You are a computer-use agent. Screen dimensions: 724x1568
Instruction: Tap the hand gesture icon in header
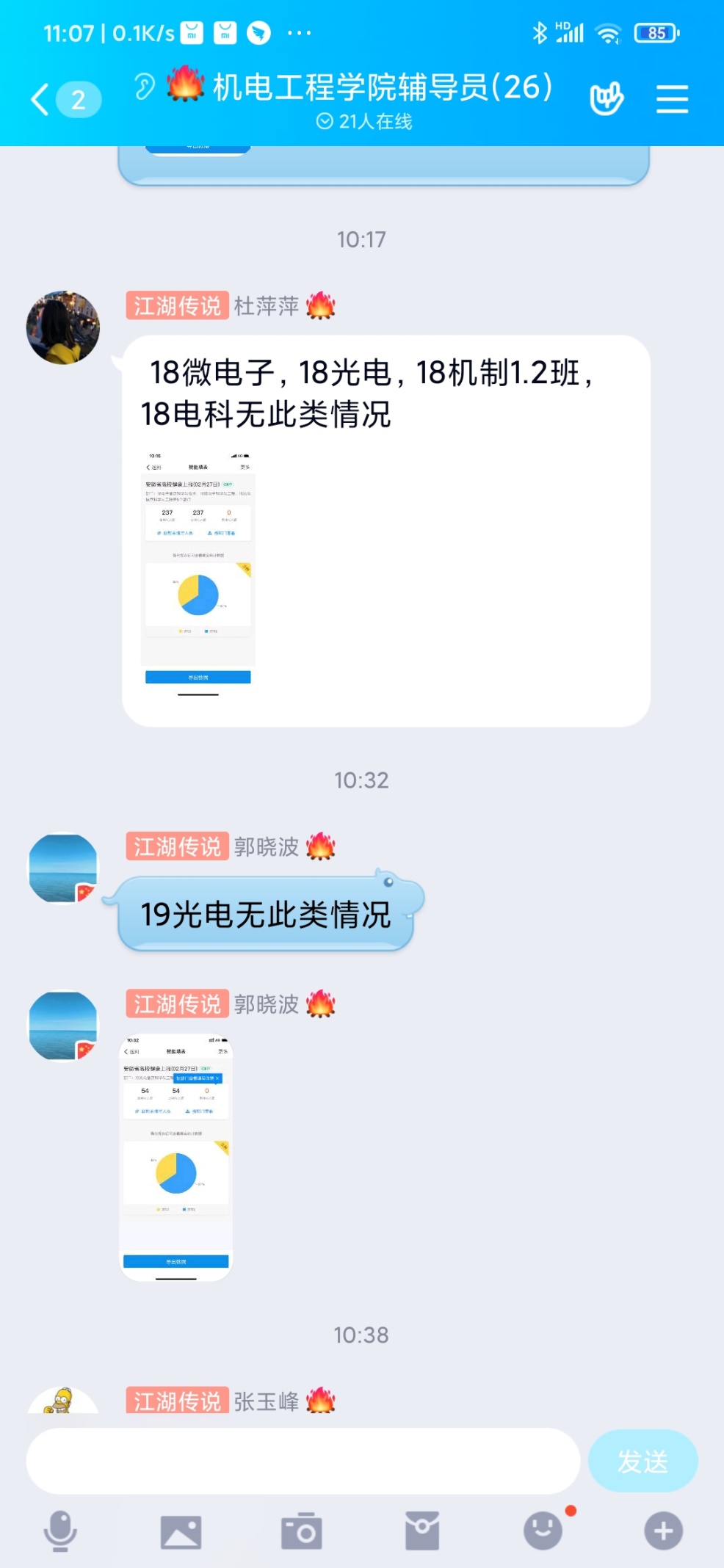(607, 99)
